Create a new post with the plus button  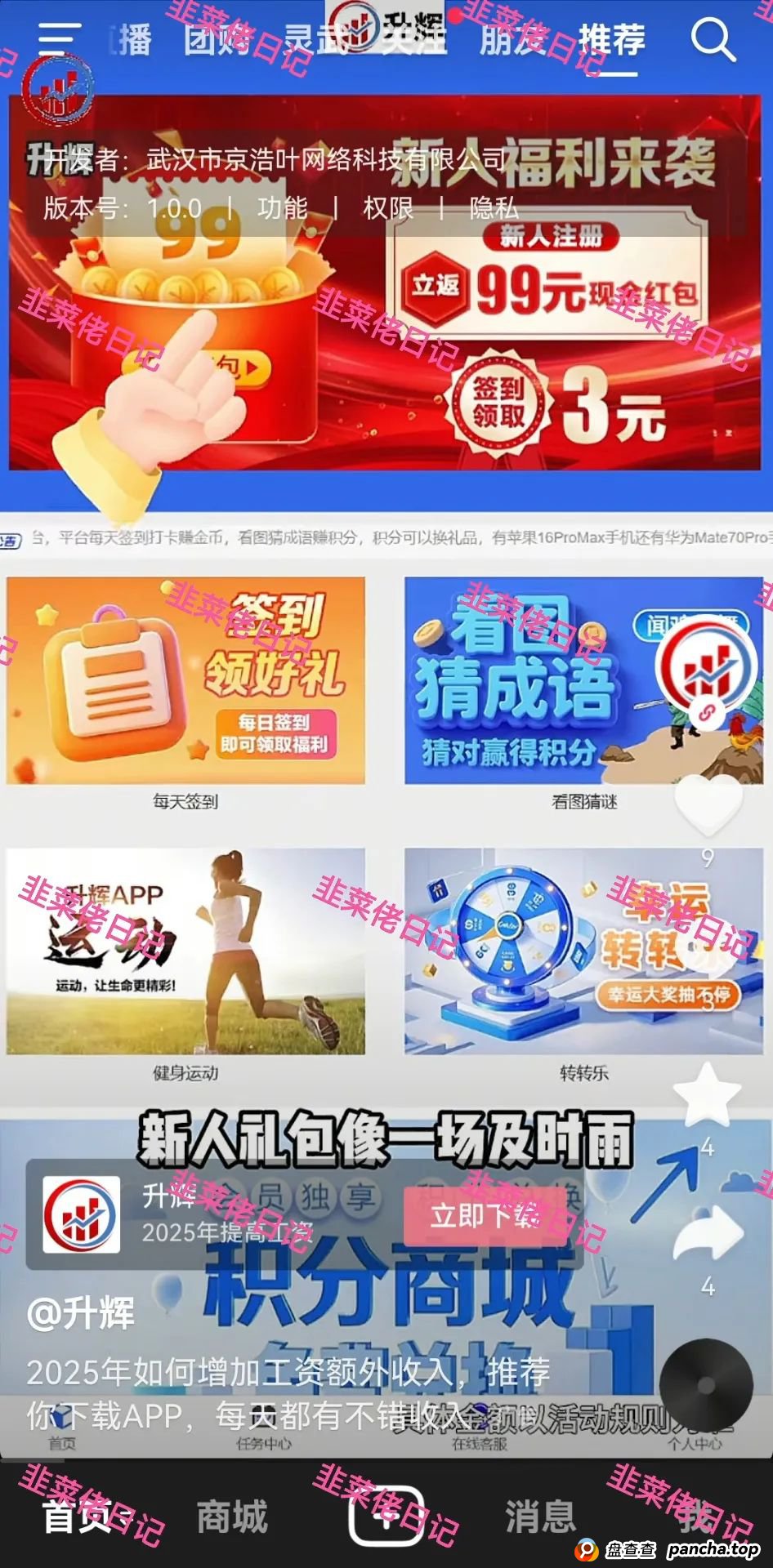coord(386,1517)
